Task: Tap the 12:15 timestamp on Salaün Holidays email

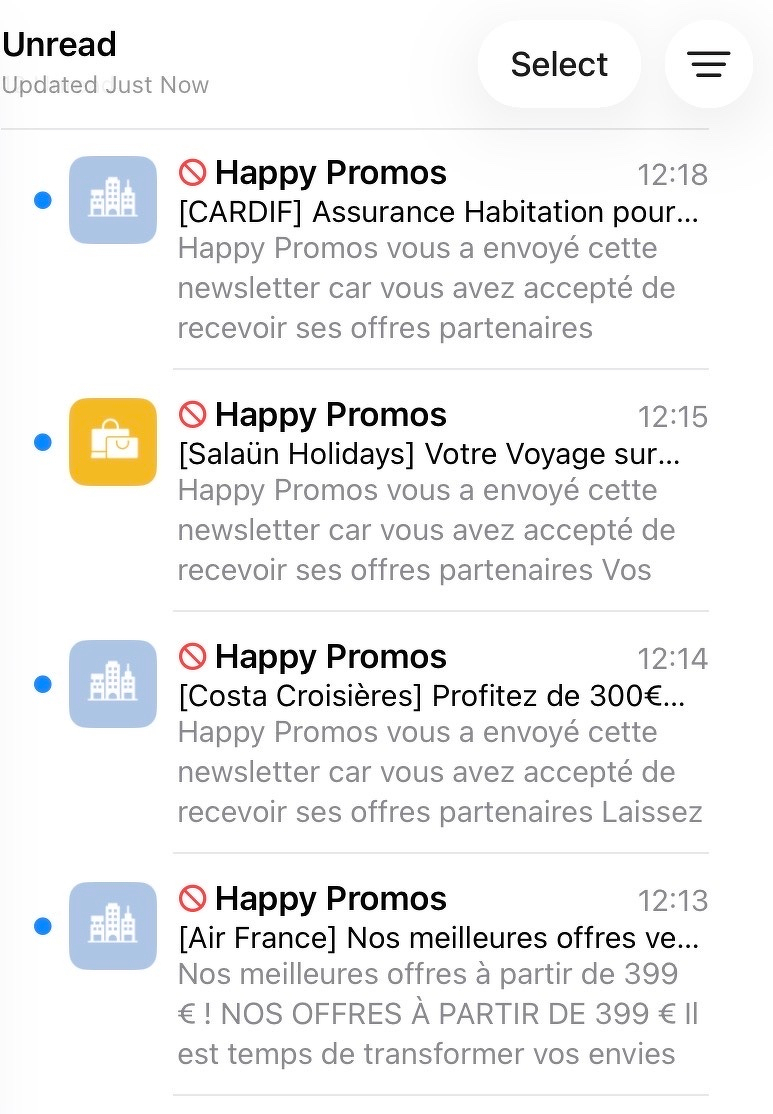Action: click(x=673, y=416)
